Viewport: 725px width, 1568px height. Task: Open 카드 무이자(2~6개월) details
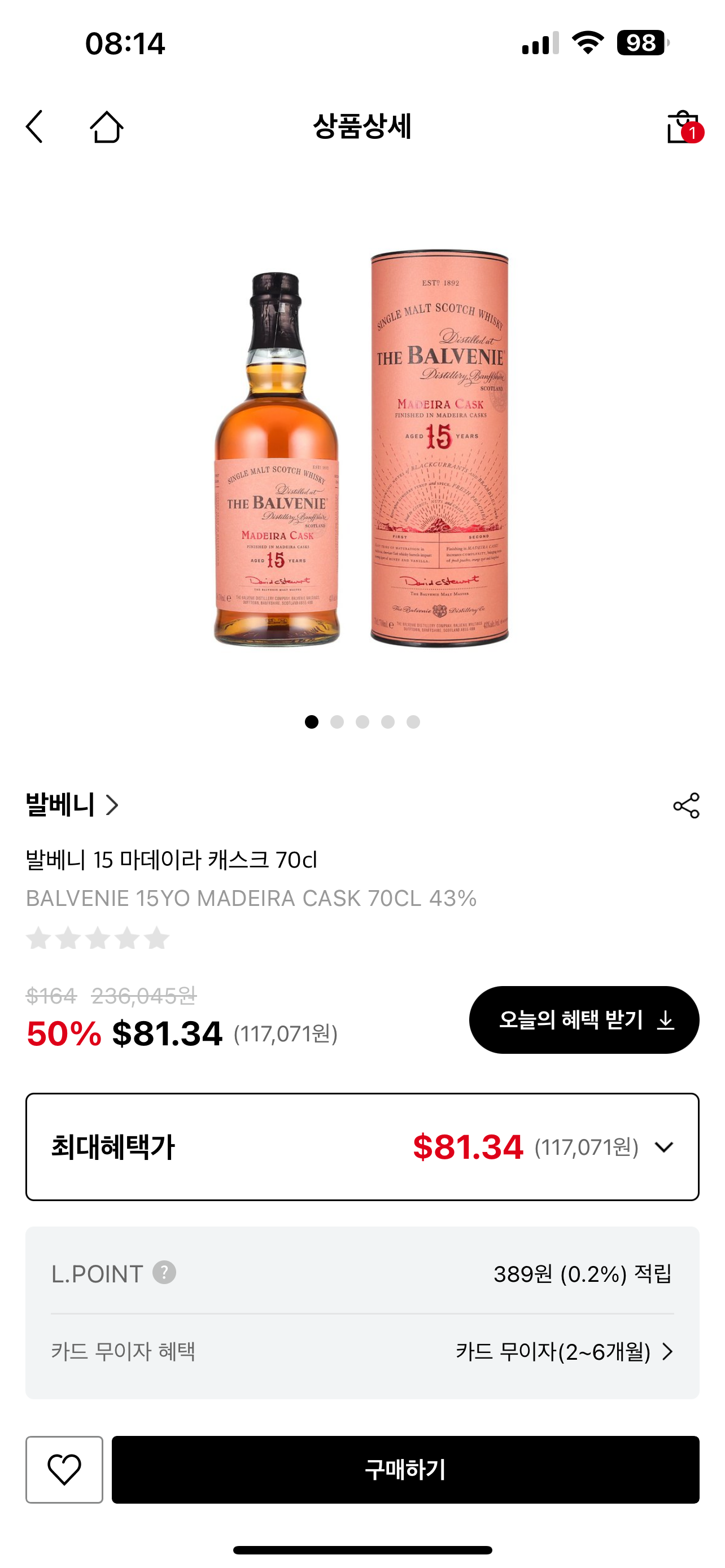coord(564,1352)
